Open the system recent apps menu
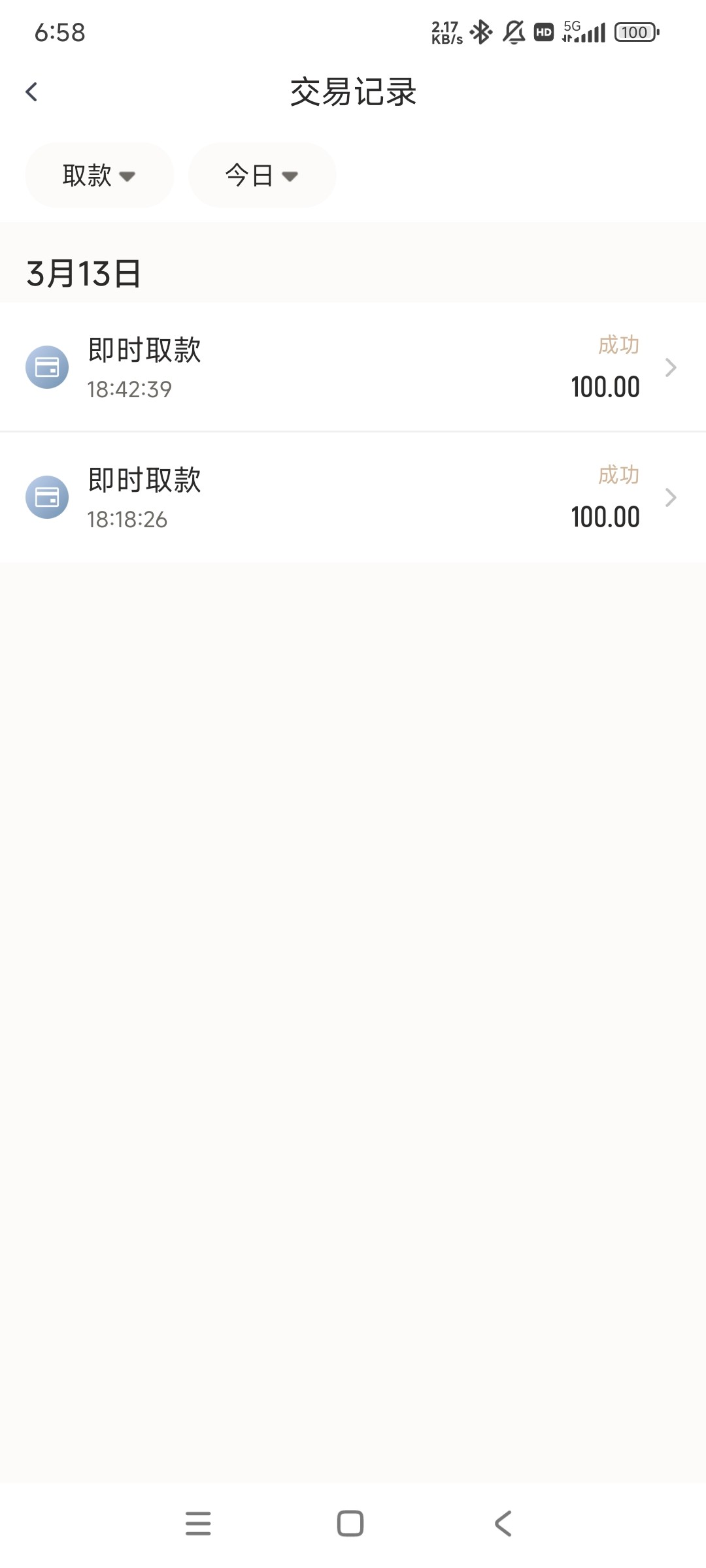This screenshot has width=706, height=1568. 198,1524
